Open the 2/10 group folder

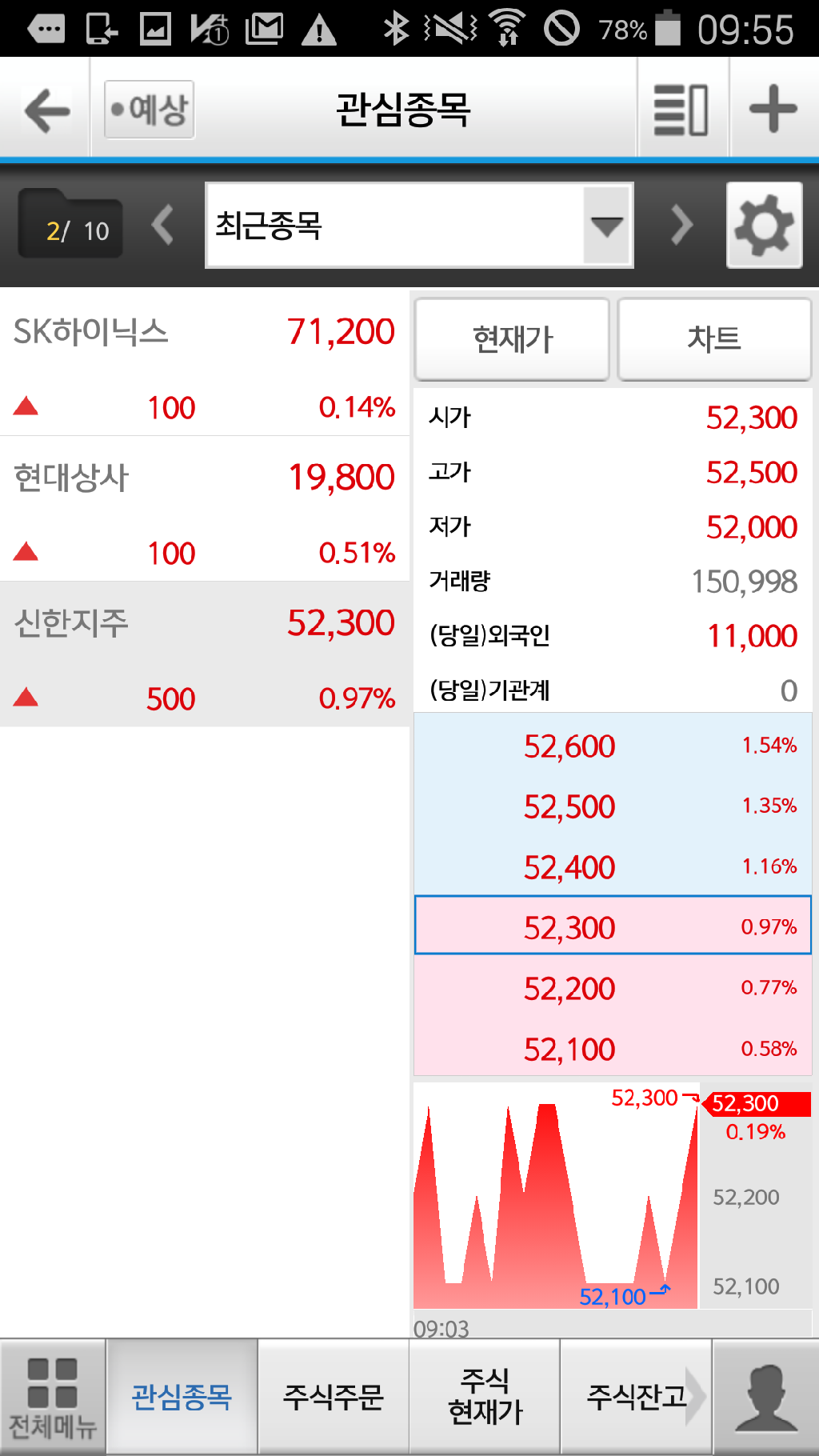70,224
